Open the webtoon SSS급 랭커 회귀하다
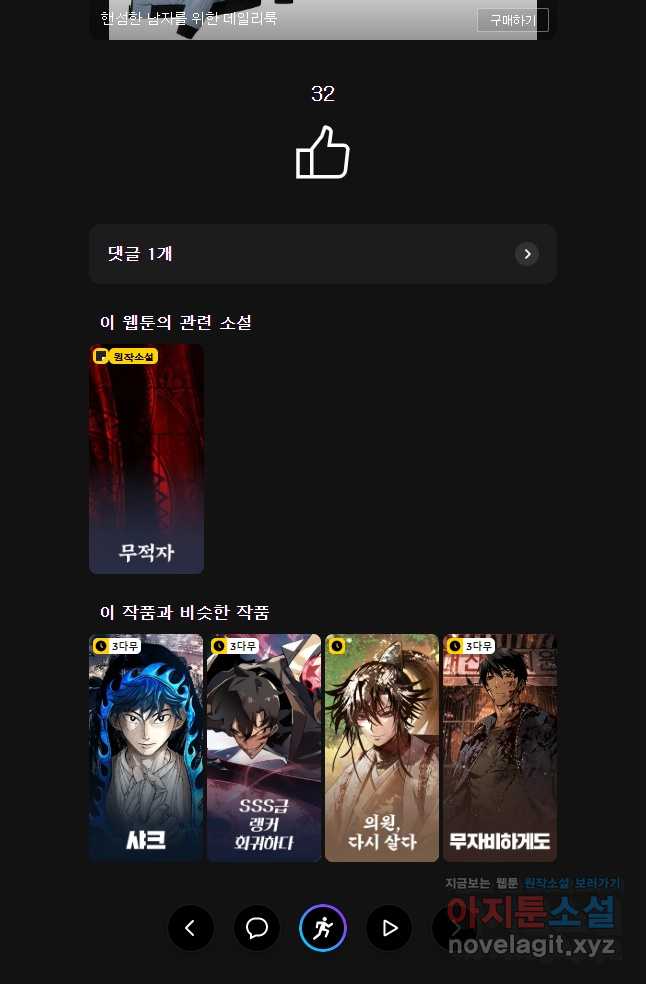Image resolution: width=646 pixels, height=984 pixels. [x=264, y=747]
